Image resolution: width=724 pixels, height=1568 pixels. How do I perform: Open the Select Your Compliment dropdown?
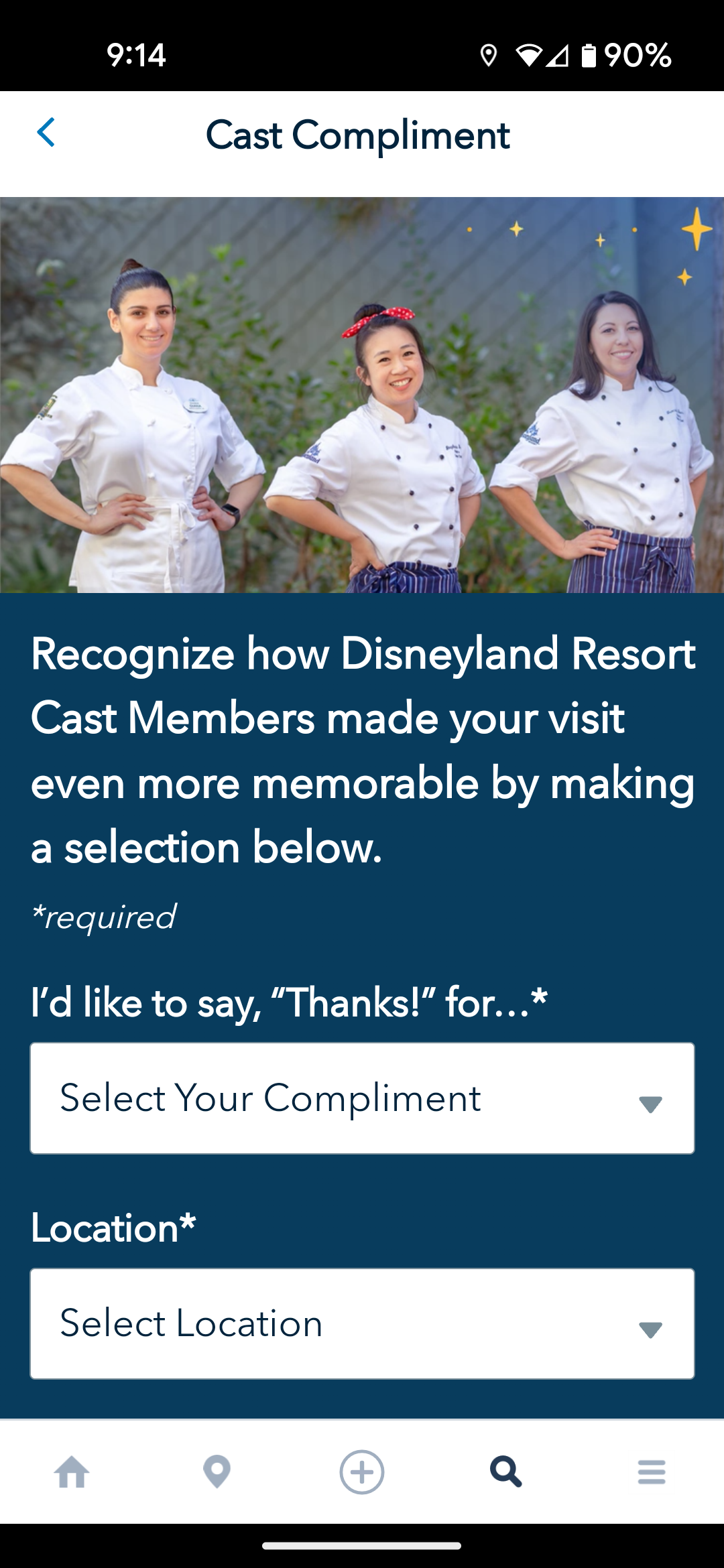[x=362, y=1098]
